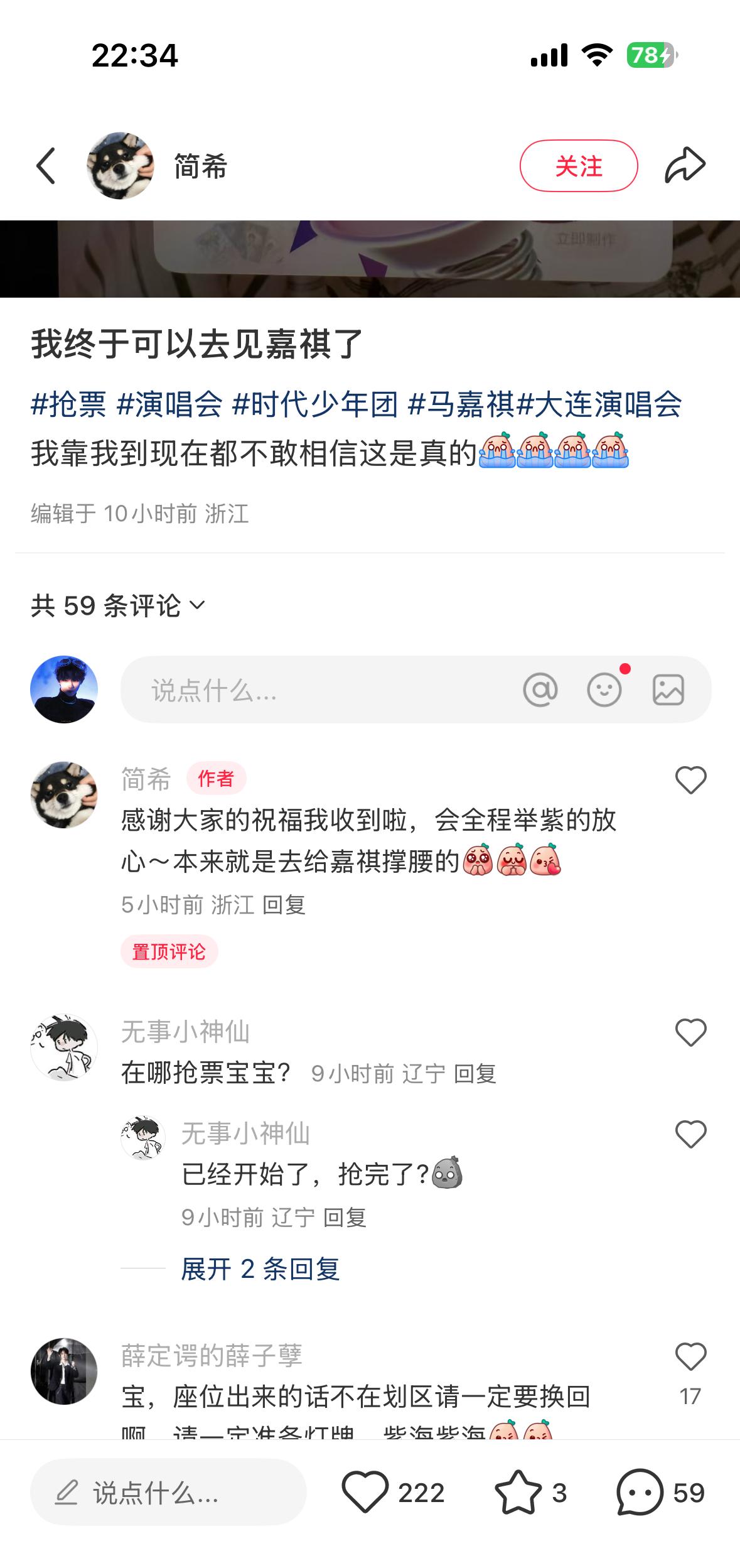
Task: Follow 简希 with the 关注 button
Action: (x=578, y=166)
